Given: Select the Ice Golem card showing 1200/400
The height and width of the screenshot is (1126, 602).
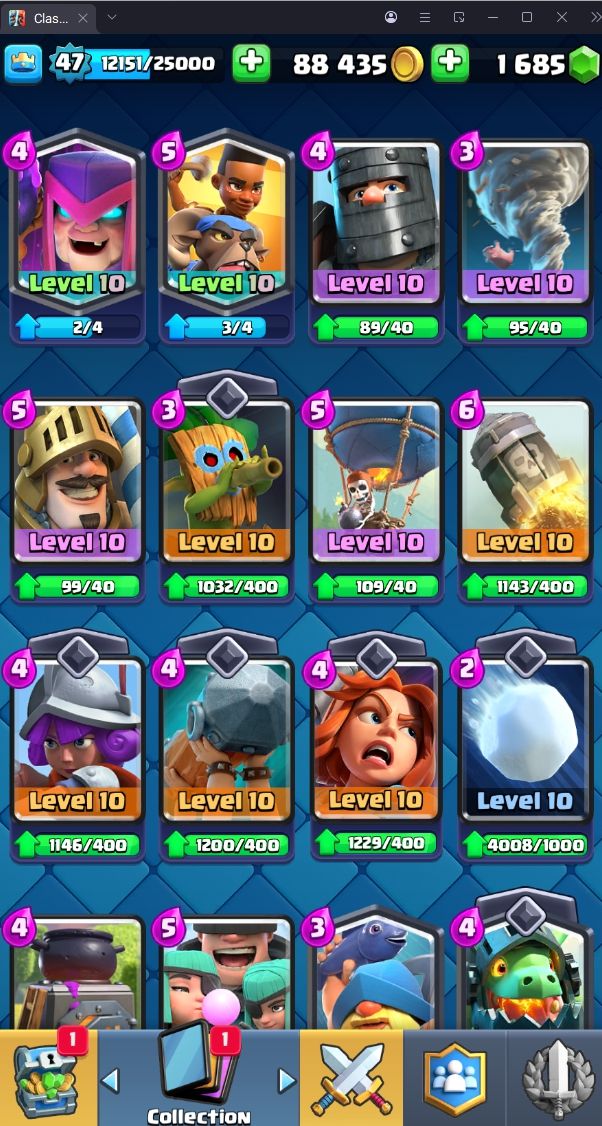Looking at the screenshot, I should point(226,748).
